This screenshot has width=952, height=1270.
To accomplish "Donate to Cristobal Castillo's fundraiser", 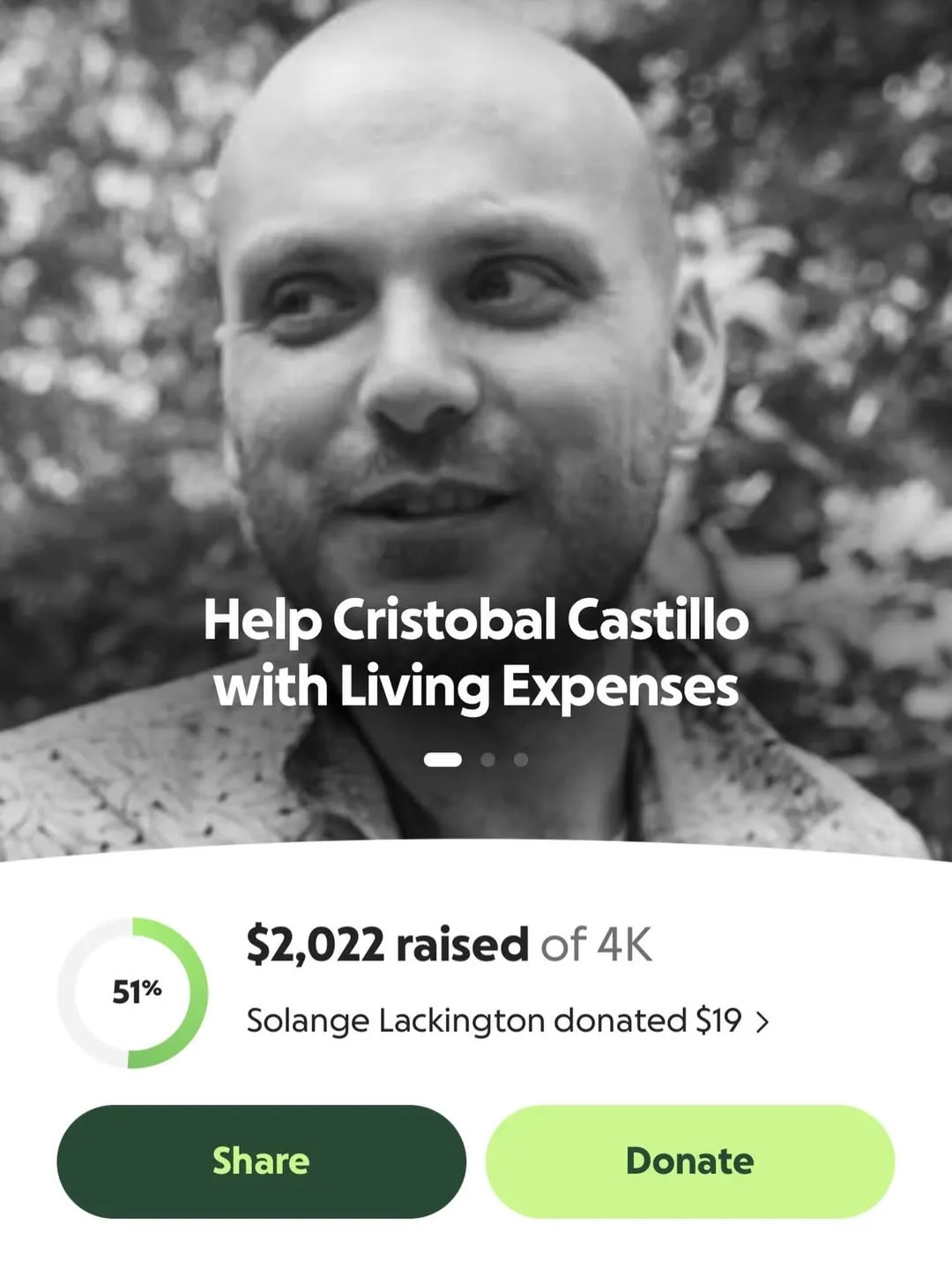I will pyautogui.click(x=689, y=1161).
